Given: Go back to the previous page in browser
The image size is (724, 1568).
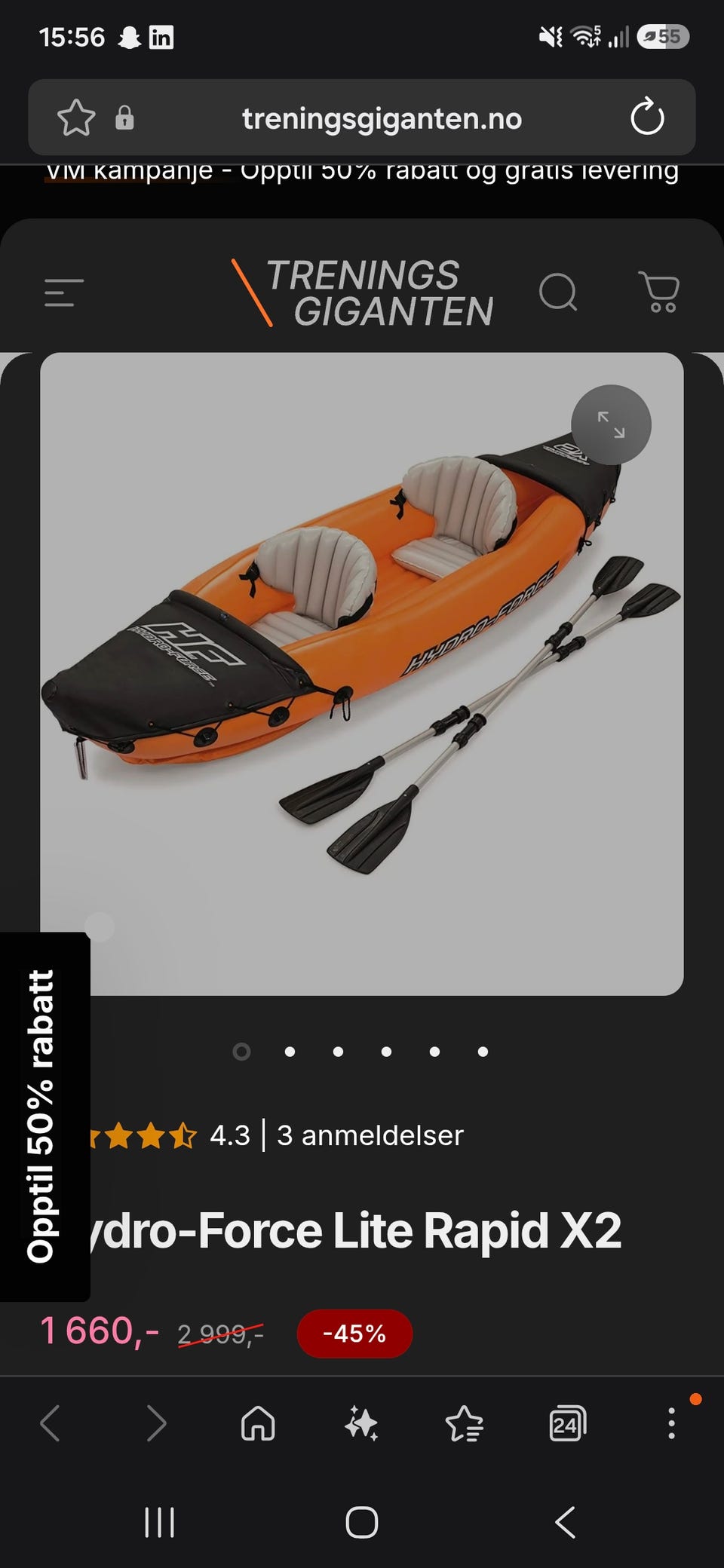Looking at the screenshot, I should click(x=51, y=1424).
